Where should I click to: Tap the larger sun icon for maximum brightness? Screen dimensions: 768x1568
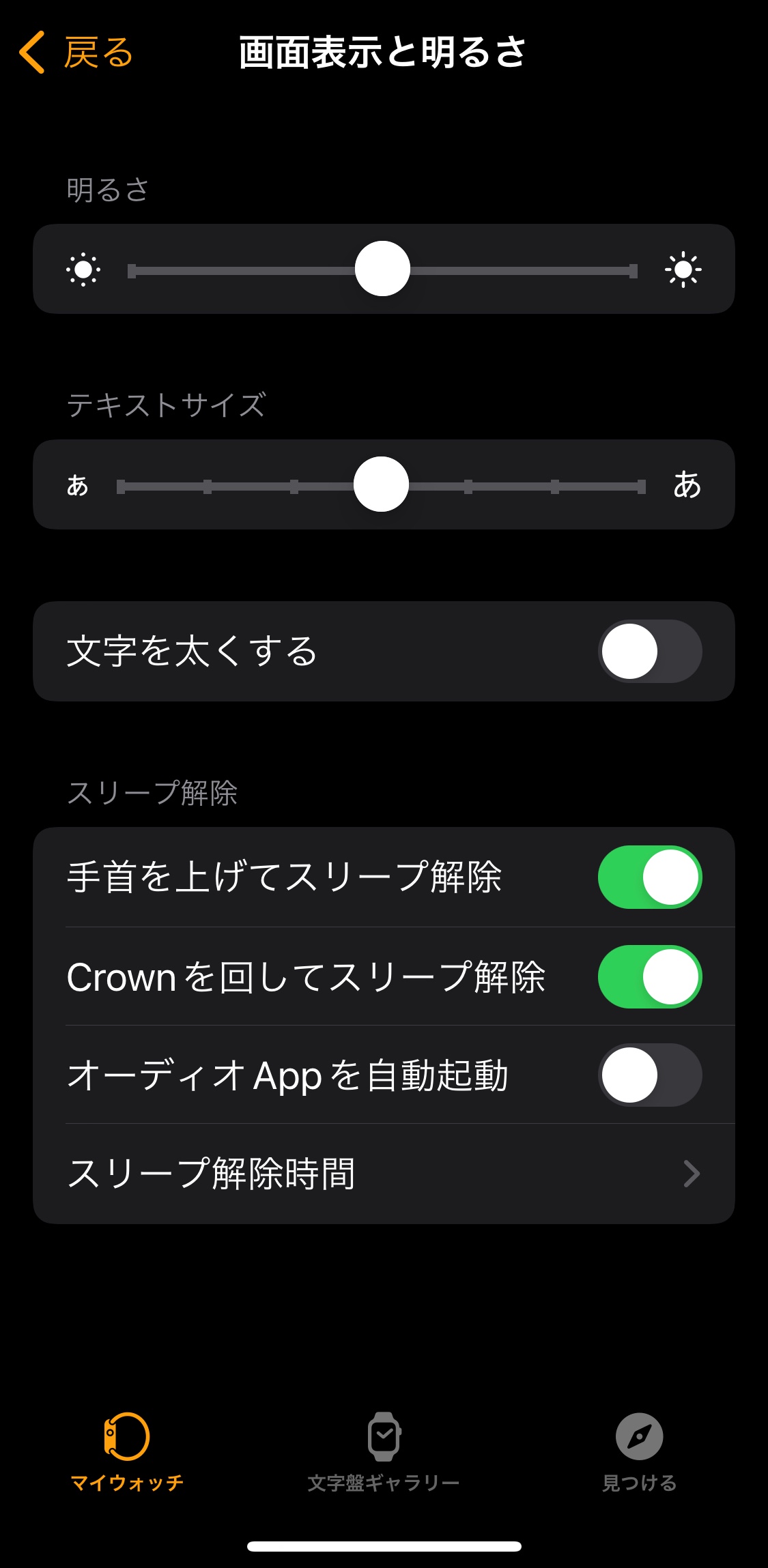coord(683,270)
